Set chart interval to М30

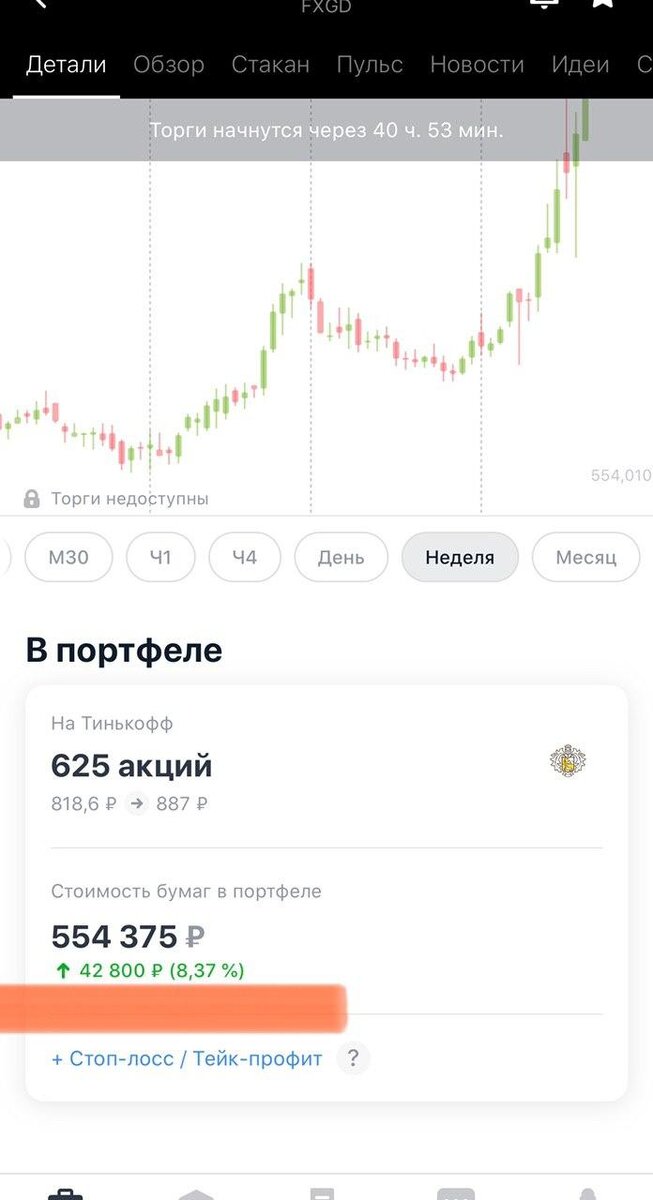(x=69, y=557)
